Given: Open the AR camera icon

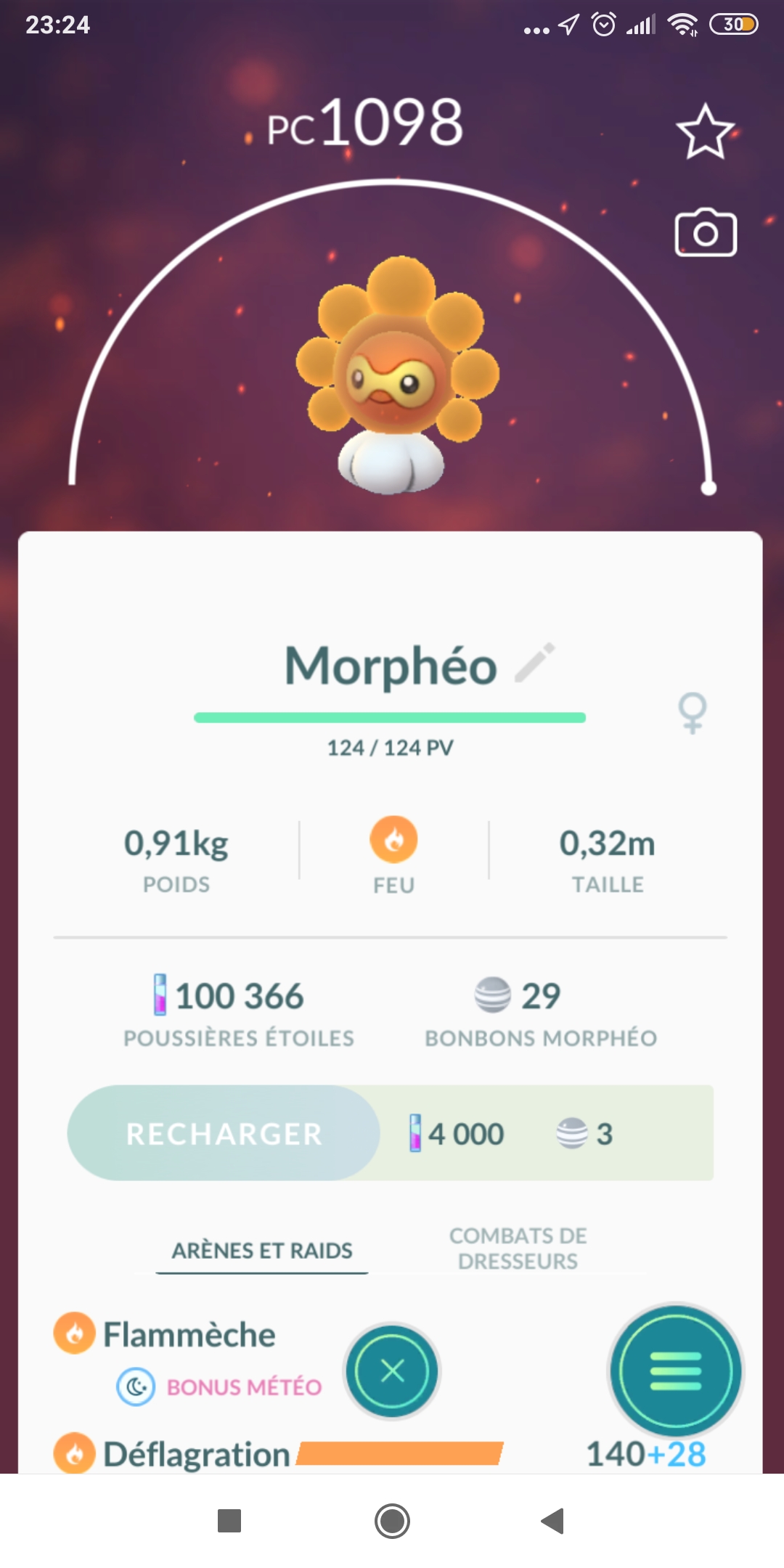Looking at the screenshot, I should [x=706, y=233].
